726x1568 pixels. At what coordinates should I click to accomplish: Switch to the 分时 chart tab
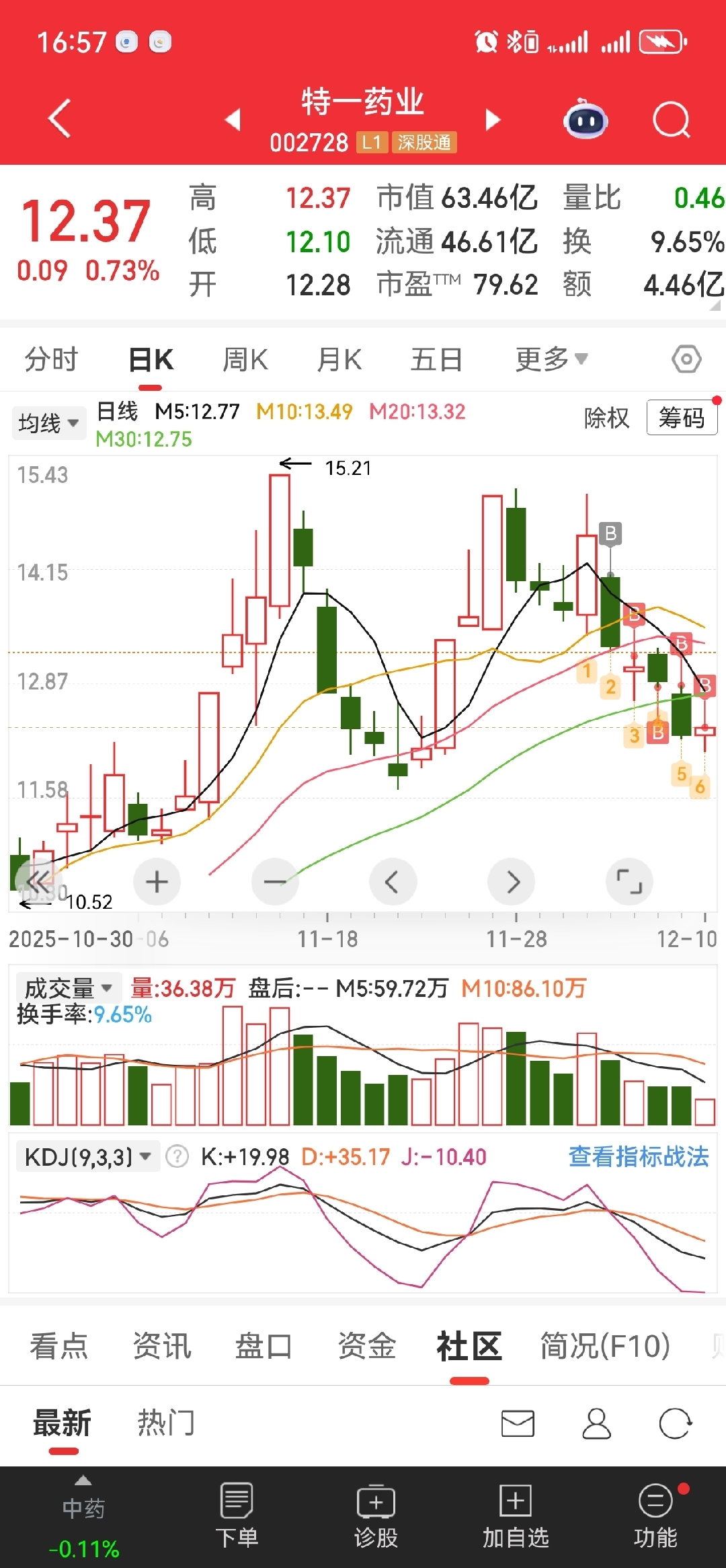(x=51, y=359)
